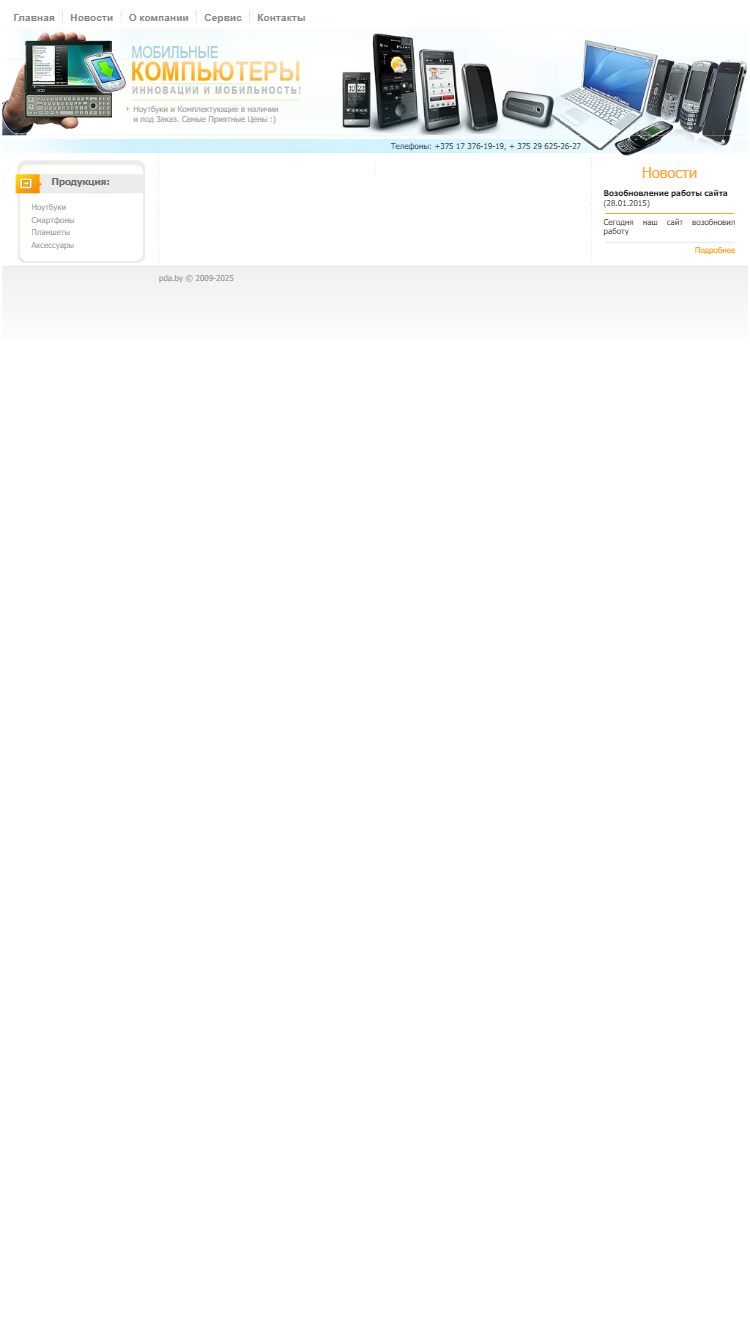Tap the Подробнее link under news
The image size is (750, 1334).
pyautogui.click(x=715, y=250)
